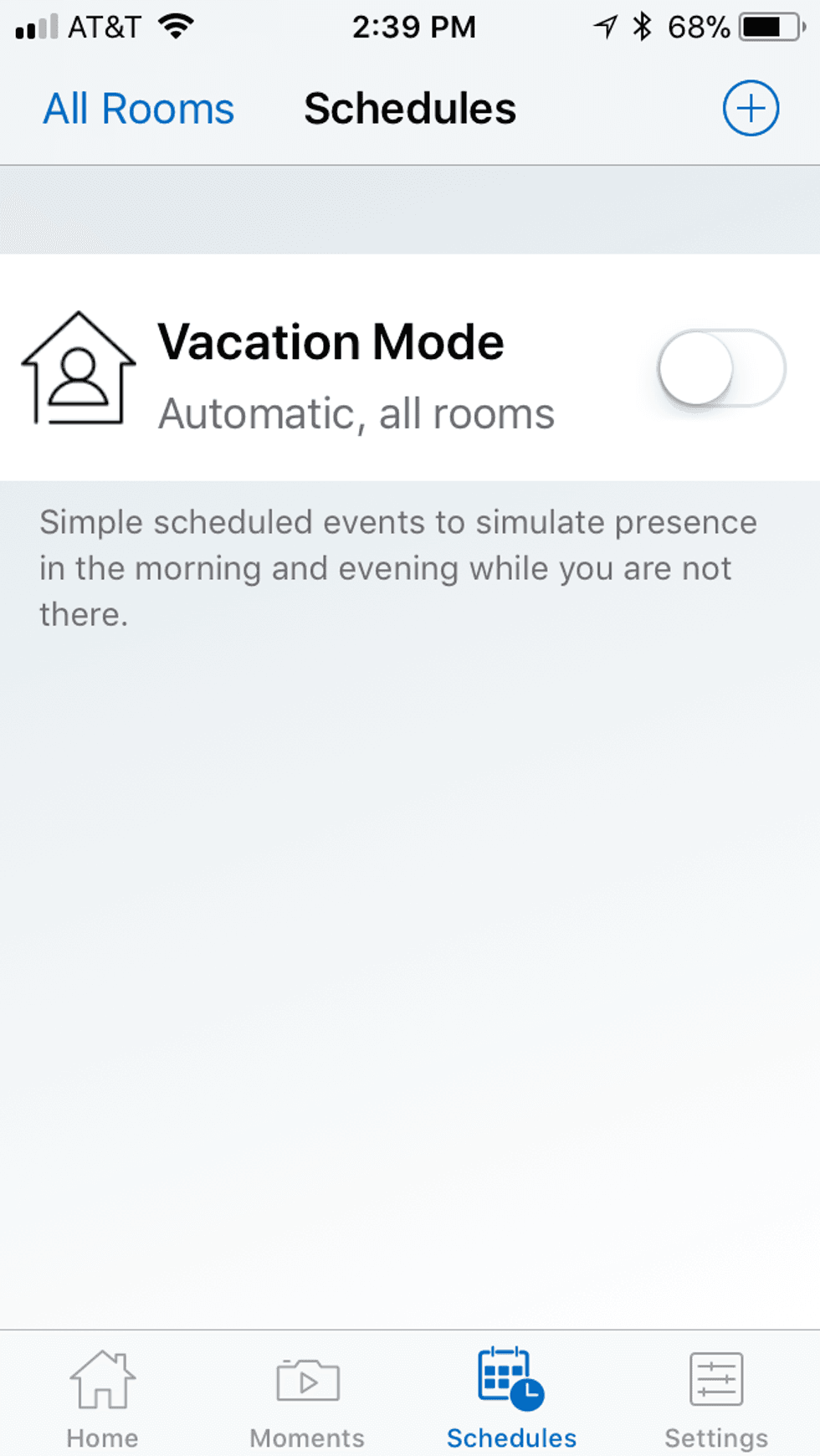Go back to All Rooms

coord(138,109)
